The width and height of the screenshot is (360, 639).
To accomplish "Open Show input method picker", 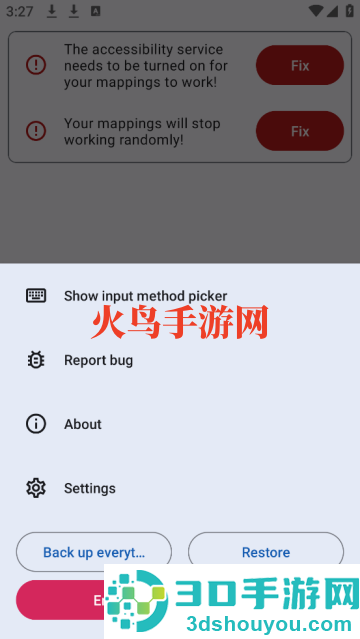I will coord(180,295).
